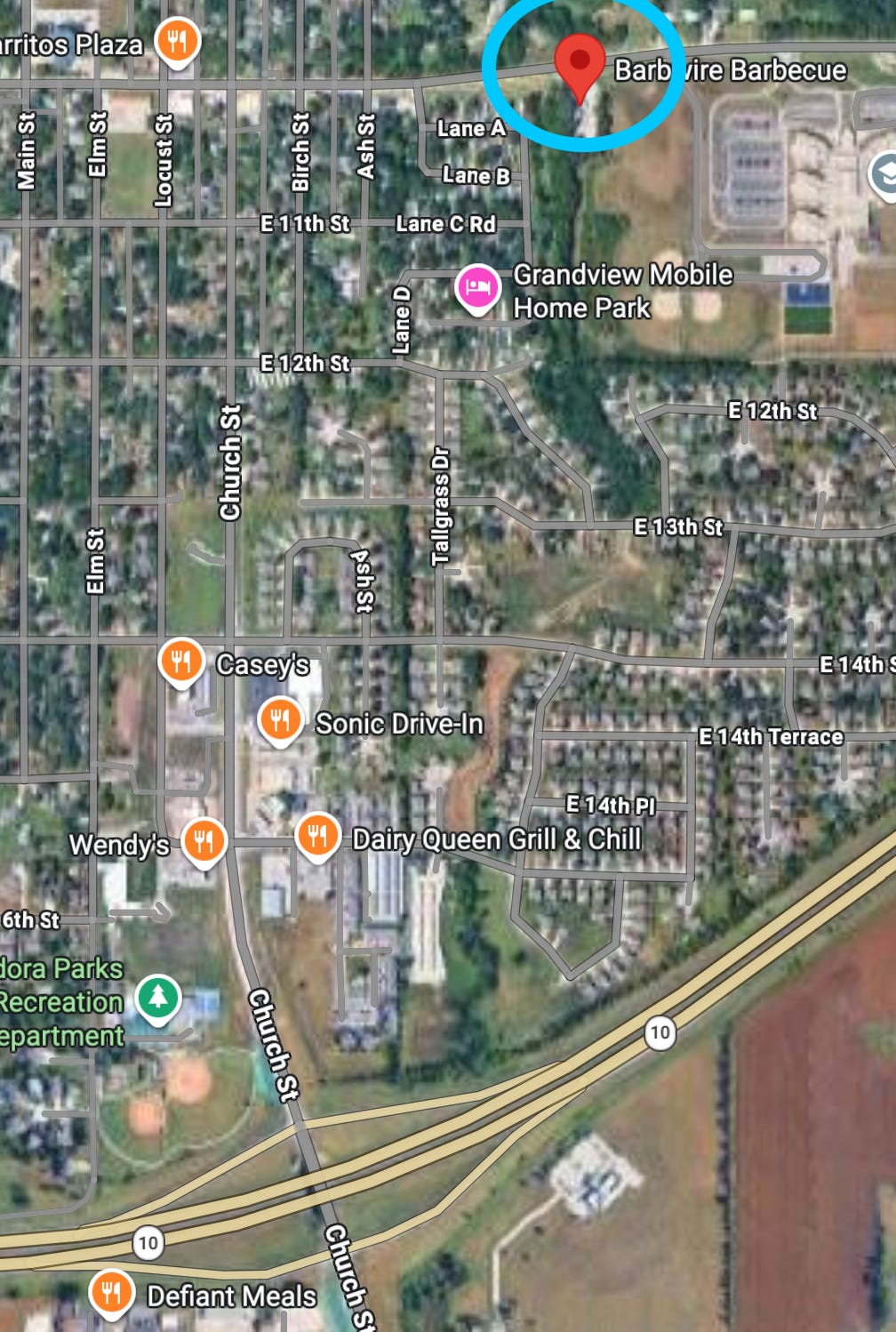Open the Dairy Queen Grill & Chill marker
Viewport: 896px width, 1332px height.
(x=317, y=837)
